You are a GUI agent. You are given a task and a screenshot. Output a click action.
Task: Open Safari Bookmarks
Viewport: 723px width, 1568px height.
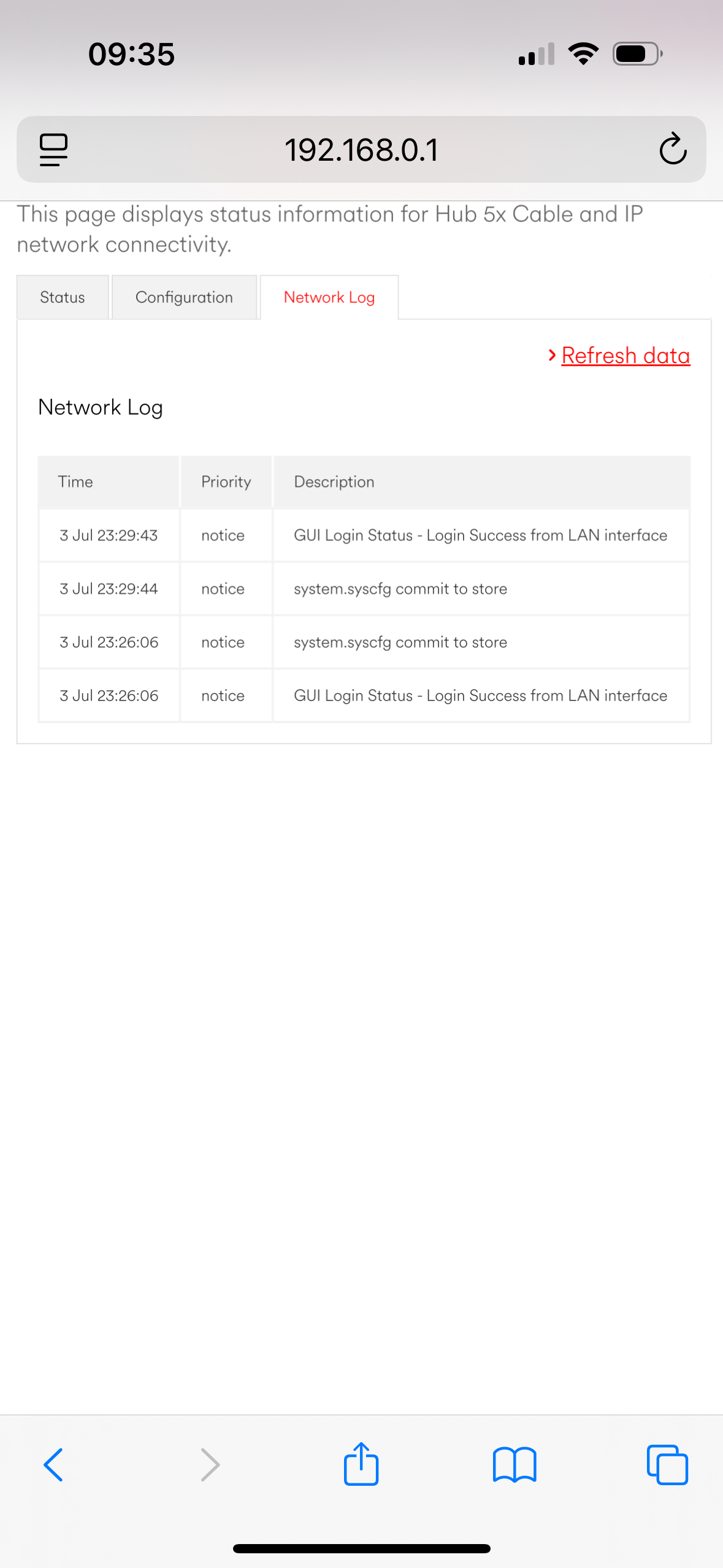(515, 1464)
